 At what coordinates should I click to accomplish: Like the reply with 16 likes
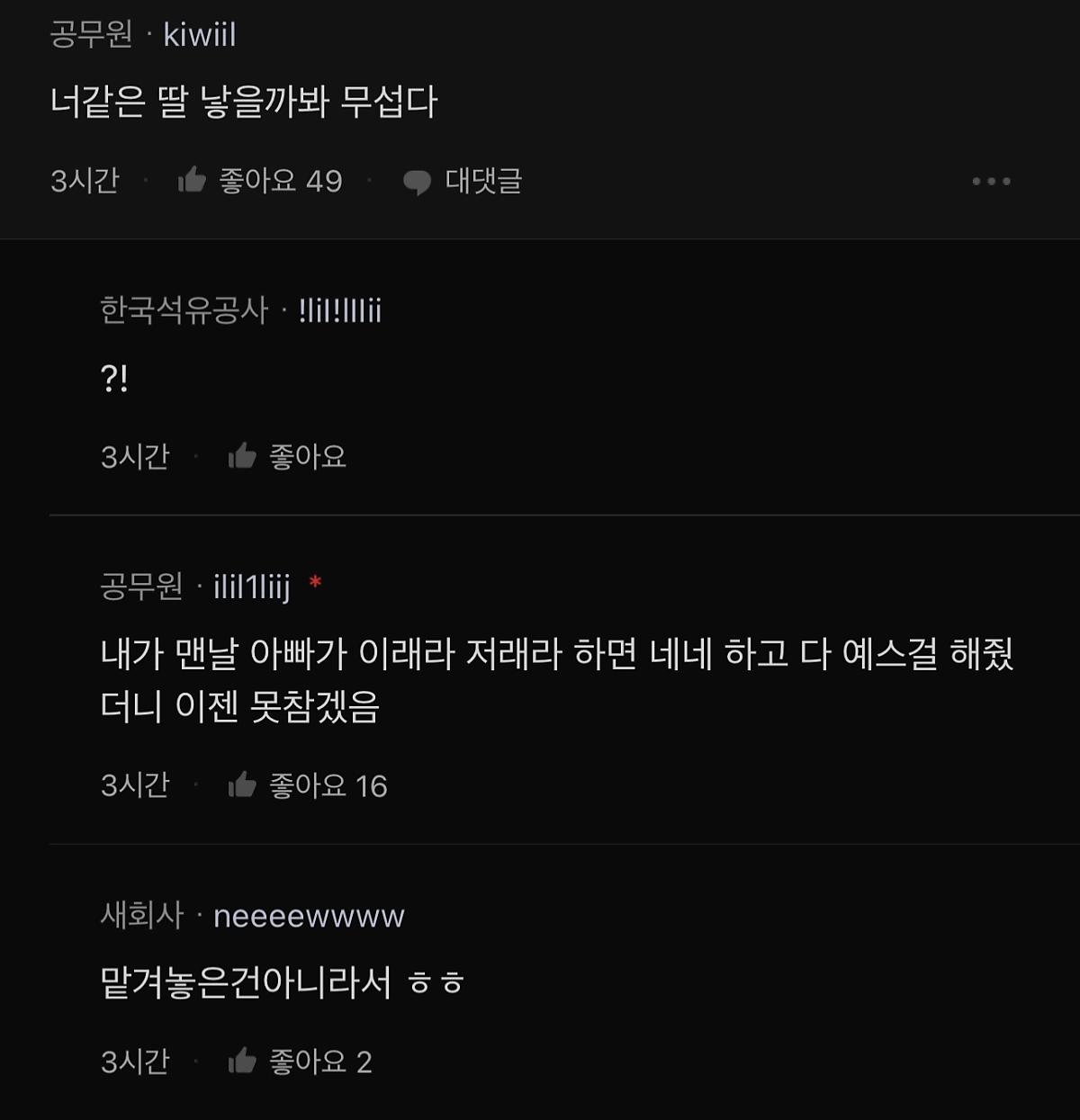pyautogui.click(x=243, y=786)
